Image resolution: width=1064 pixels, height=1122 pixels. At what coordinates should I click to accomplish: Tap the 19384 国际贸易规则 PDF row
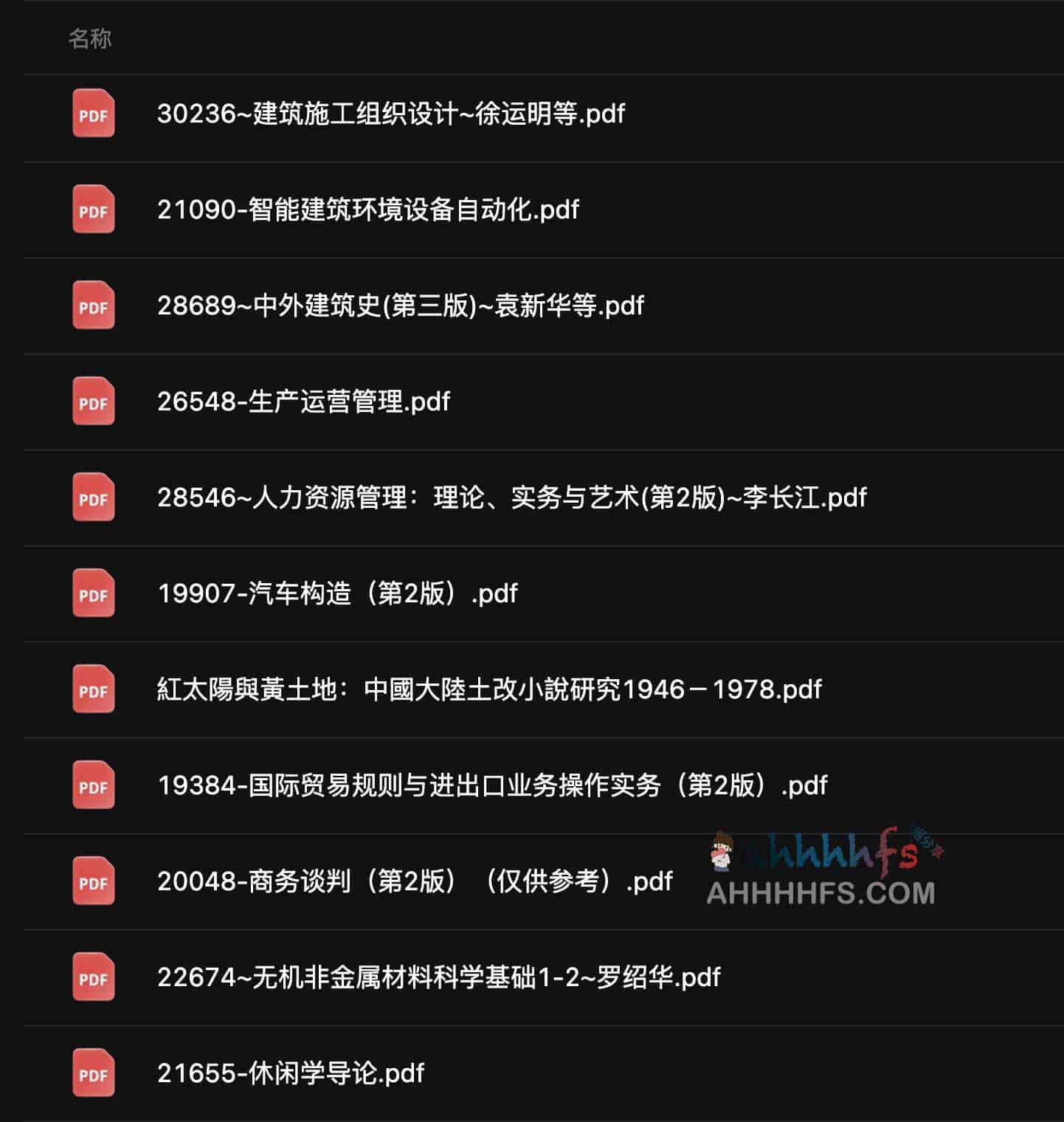492,785
